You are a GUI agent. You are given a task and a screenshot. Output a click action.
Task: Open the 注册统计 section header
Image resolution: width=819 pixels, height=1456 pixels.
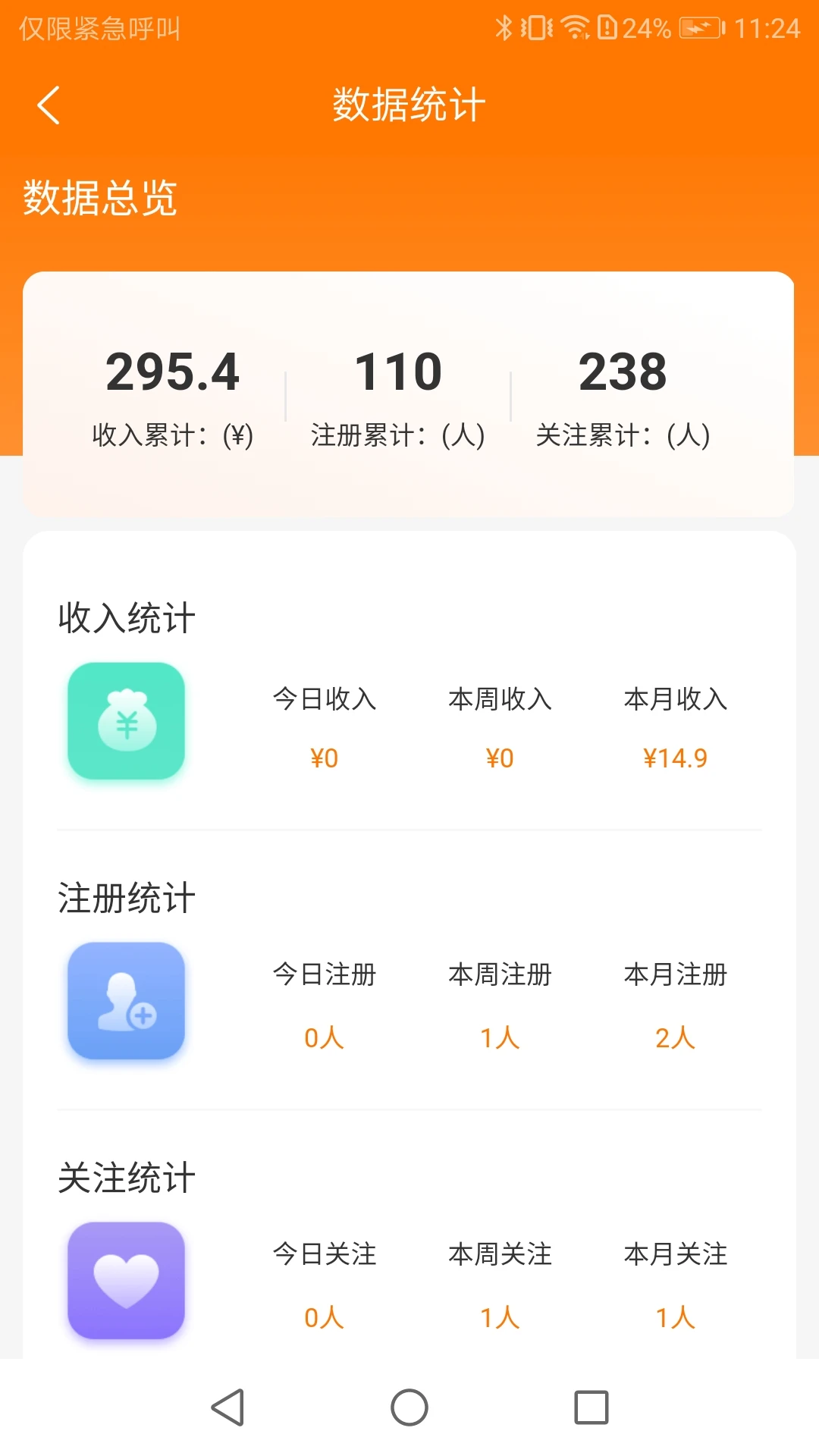(x=125, y=899)
